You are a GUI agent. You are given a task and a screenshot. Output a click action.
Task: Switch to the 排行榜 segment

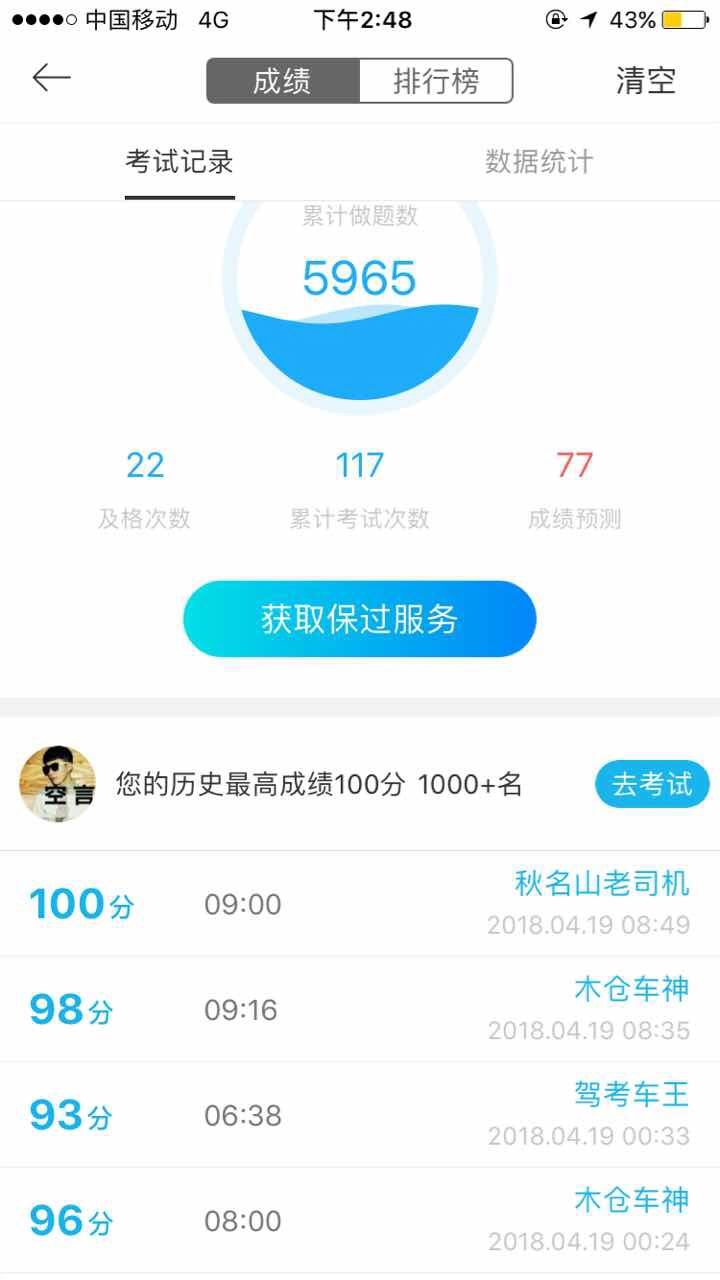coord(436,81)
